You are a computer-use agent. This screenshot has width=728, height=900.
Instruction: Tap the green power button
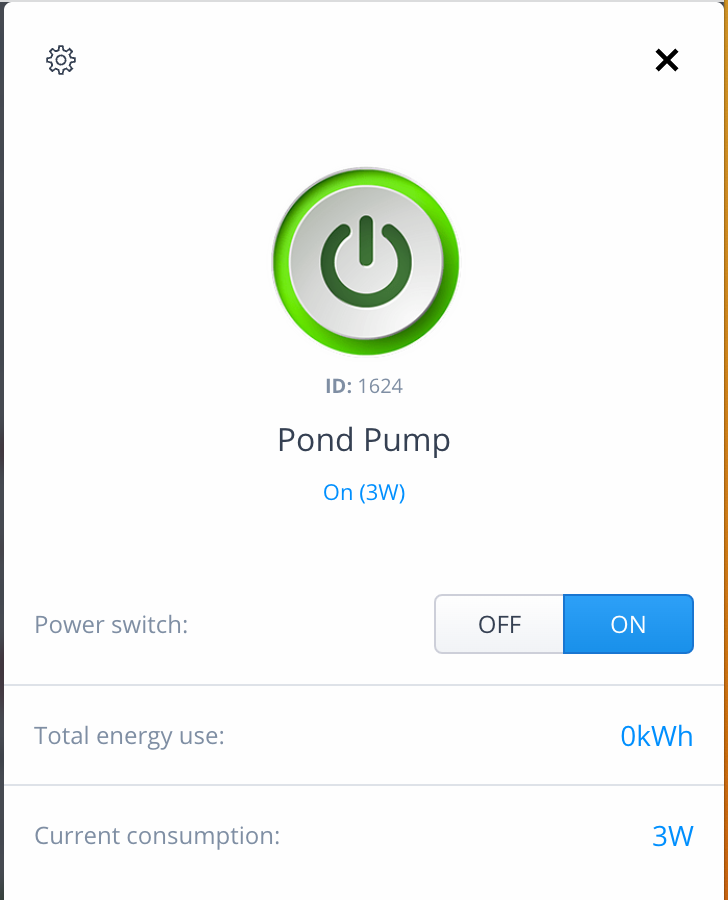click(x=365, y=261)
